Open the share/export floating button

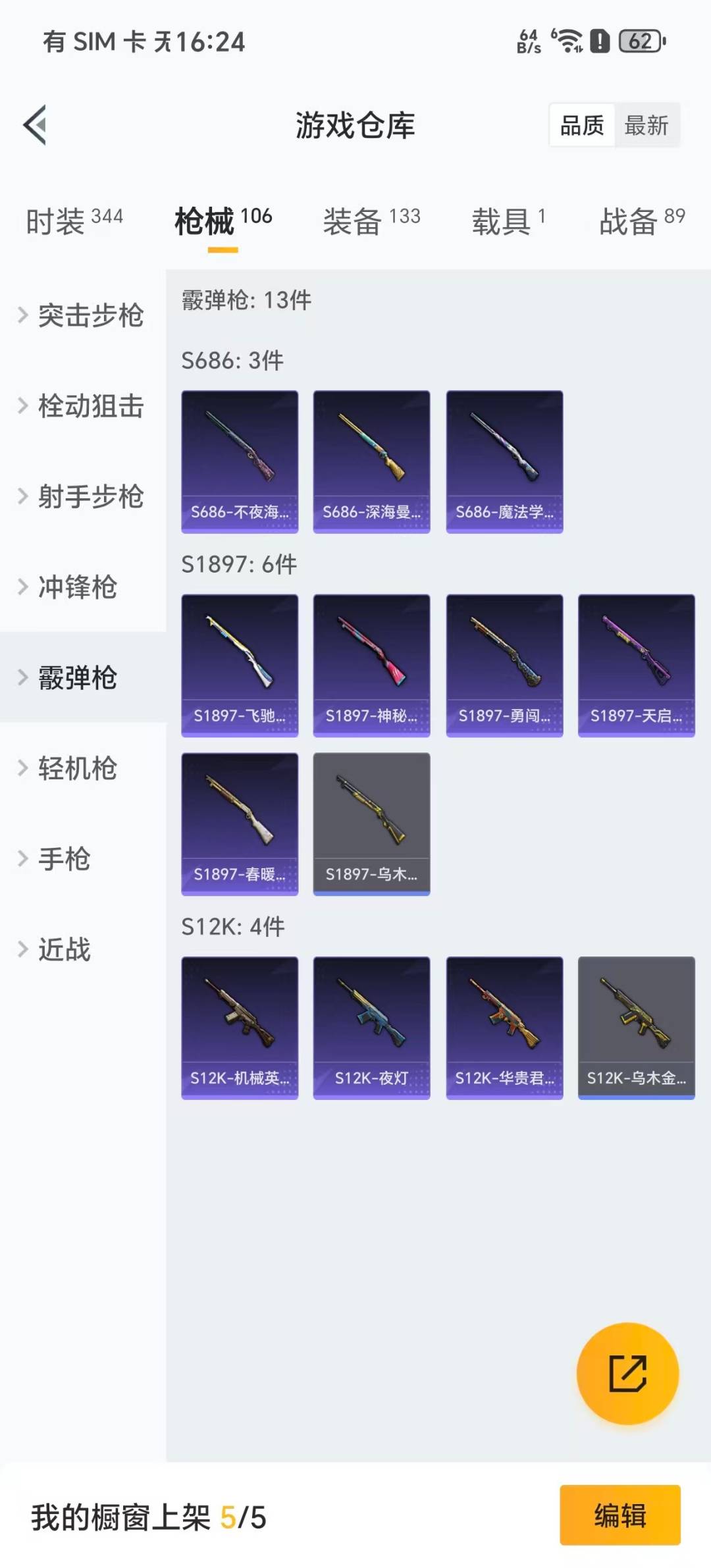tap(628, 1373)
